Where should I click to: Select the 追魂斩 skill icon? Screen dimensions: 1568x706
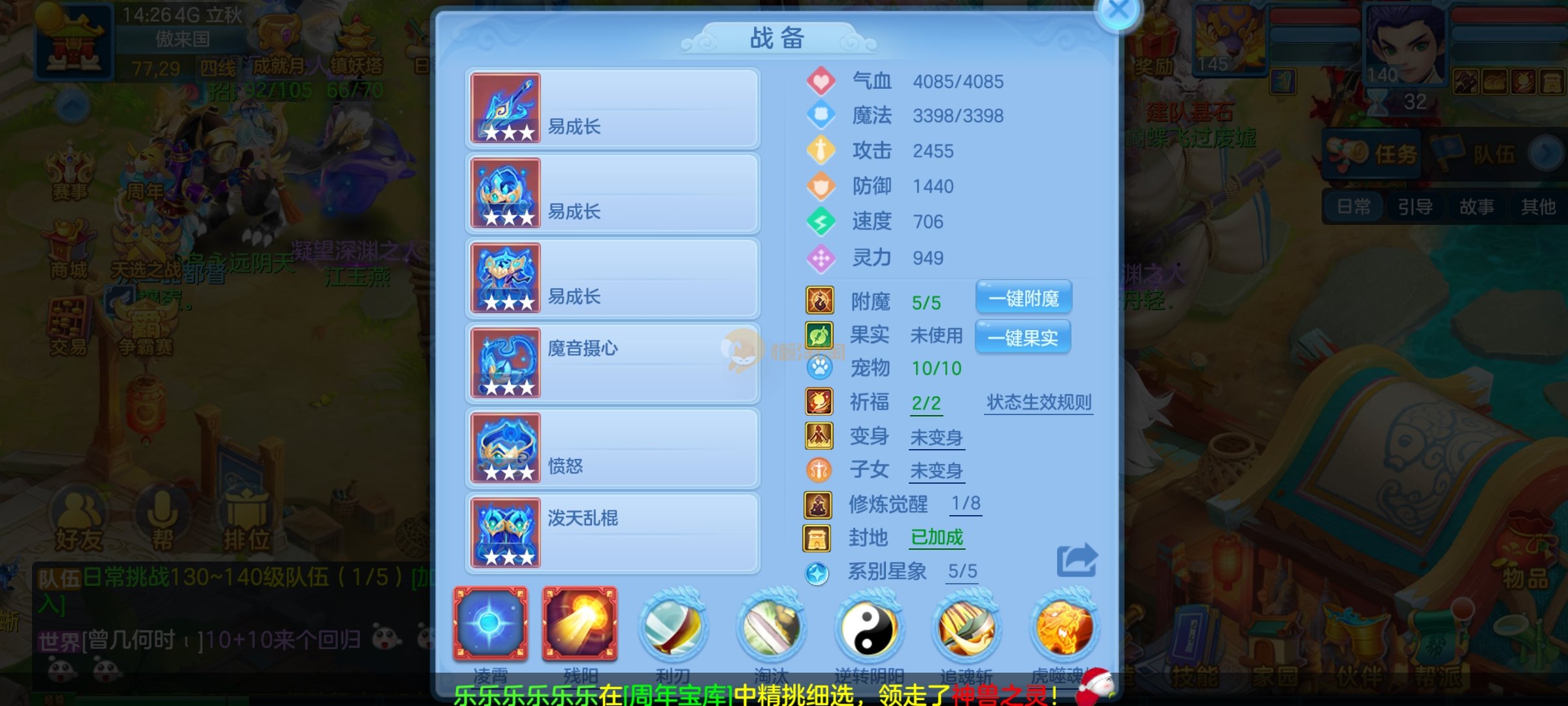pyautogui.click(x=966, y=628)
